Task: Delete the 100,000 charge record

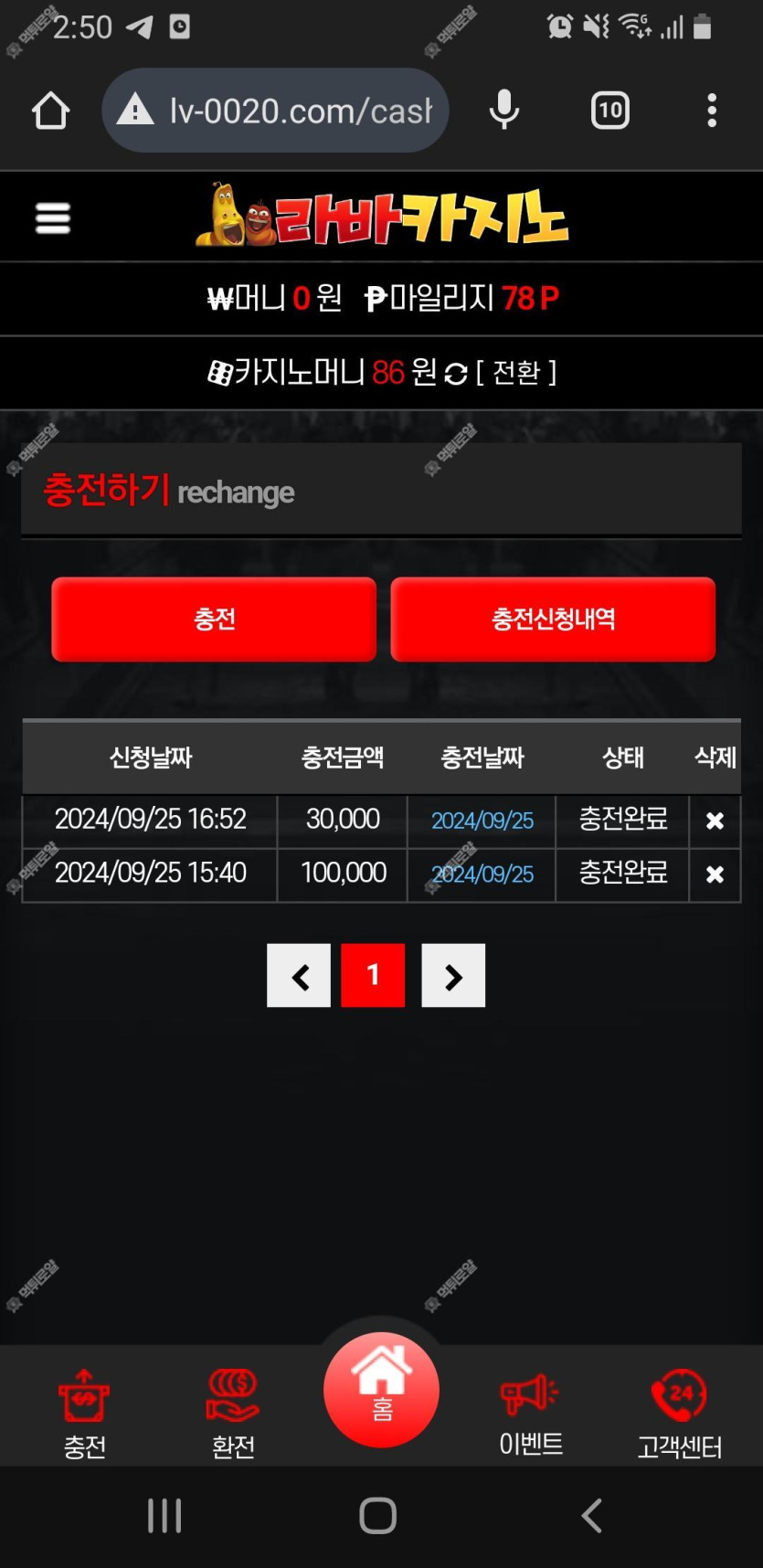Action: (x=715, y=874)
